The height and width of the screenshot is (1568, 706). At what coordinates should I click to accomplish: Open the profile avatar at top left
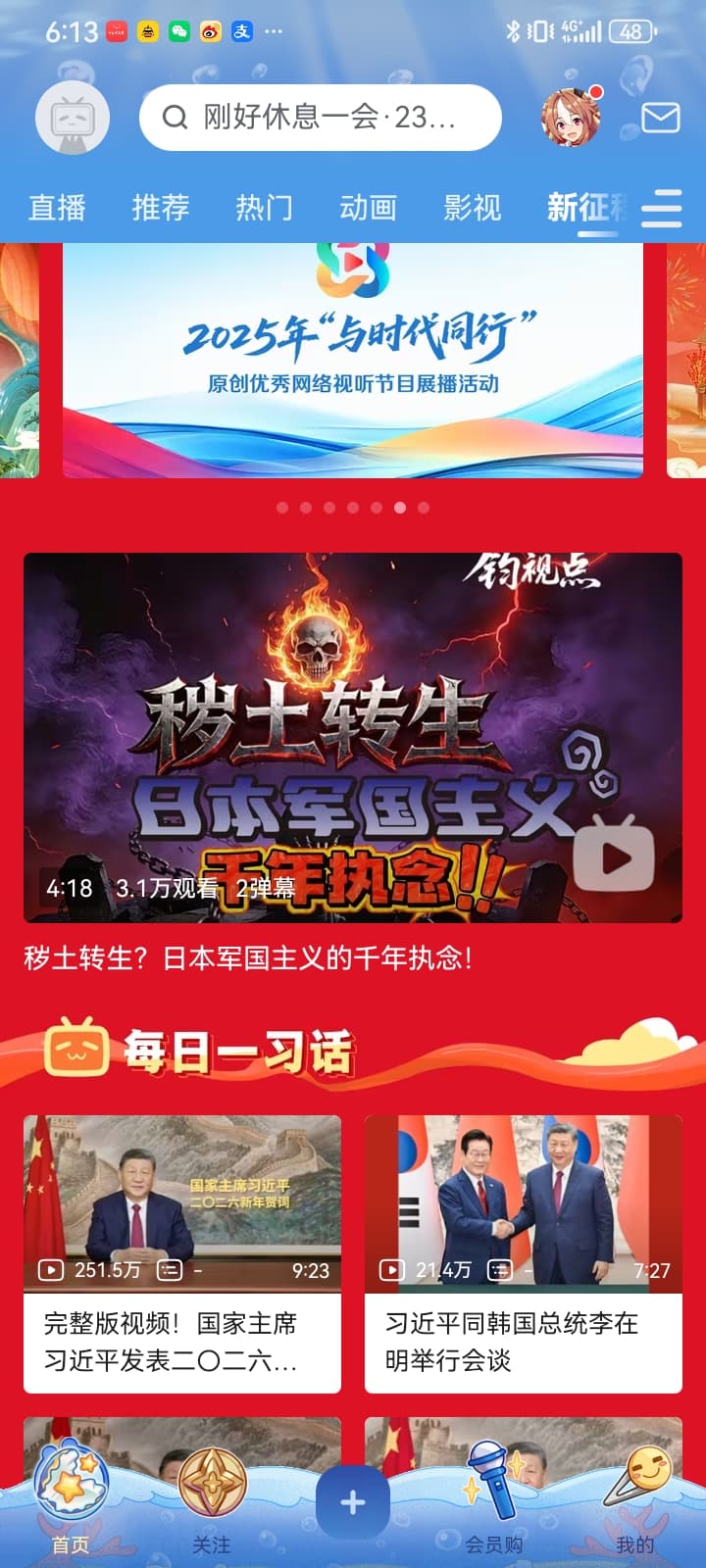pyautogui.click(x=72, y=118)
